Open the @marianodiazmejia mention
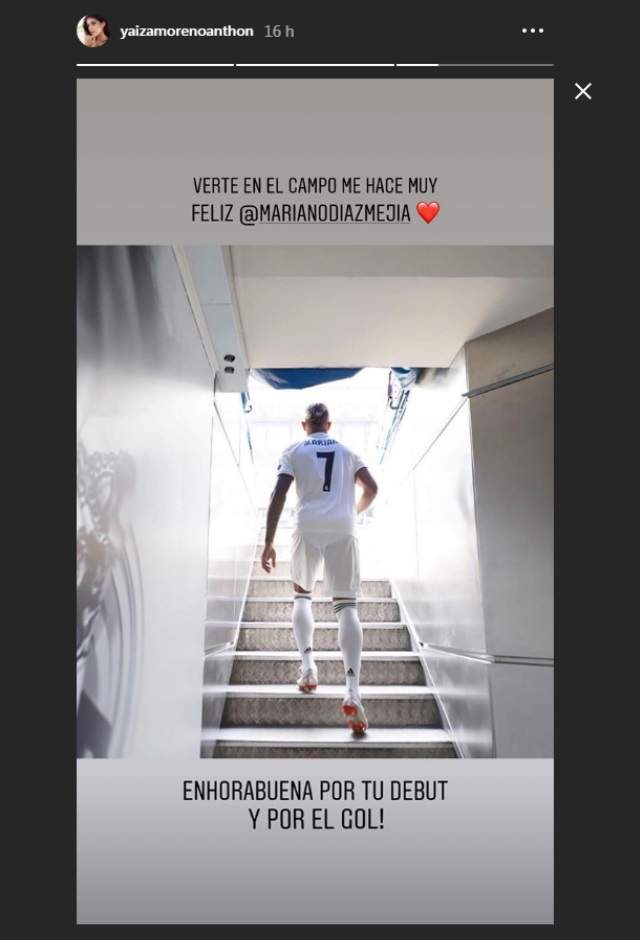Screen dimensions: 640x940 [x=325, y=213]
